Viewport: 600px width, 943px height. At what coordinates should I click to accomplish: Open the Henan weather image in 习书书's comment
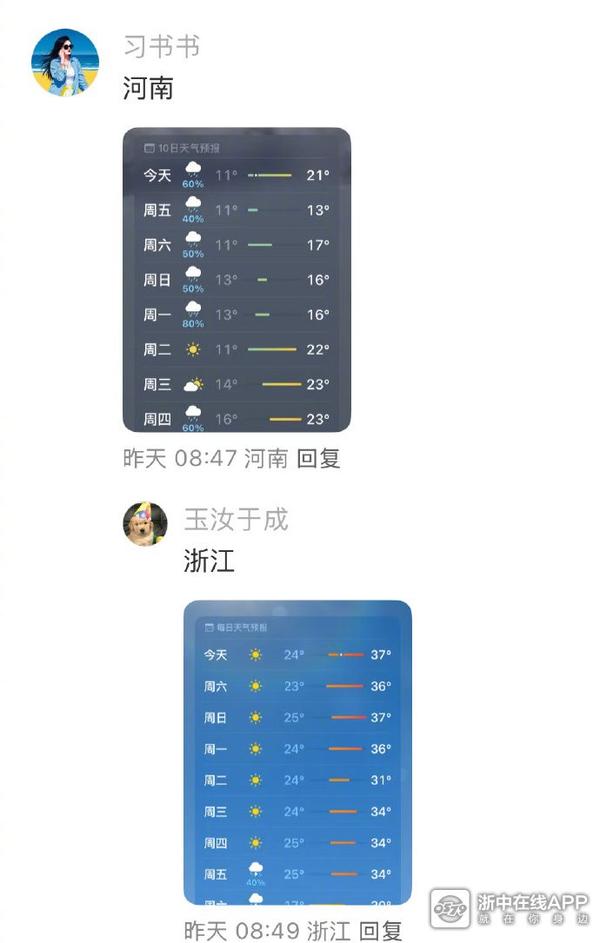236,280
